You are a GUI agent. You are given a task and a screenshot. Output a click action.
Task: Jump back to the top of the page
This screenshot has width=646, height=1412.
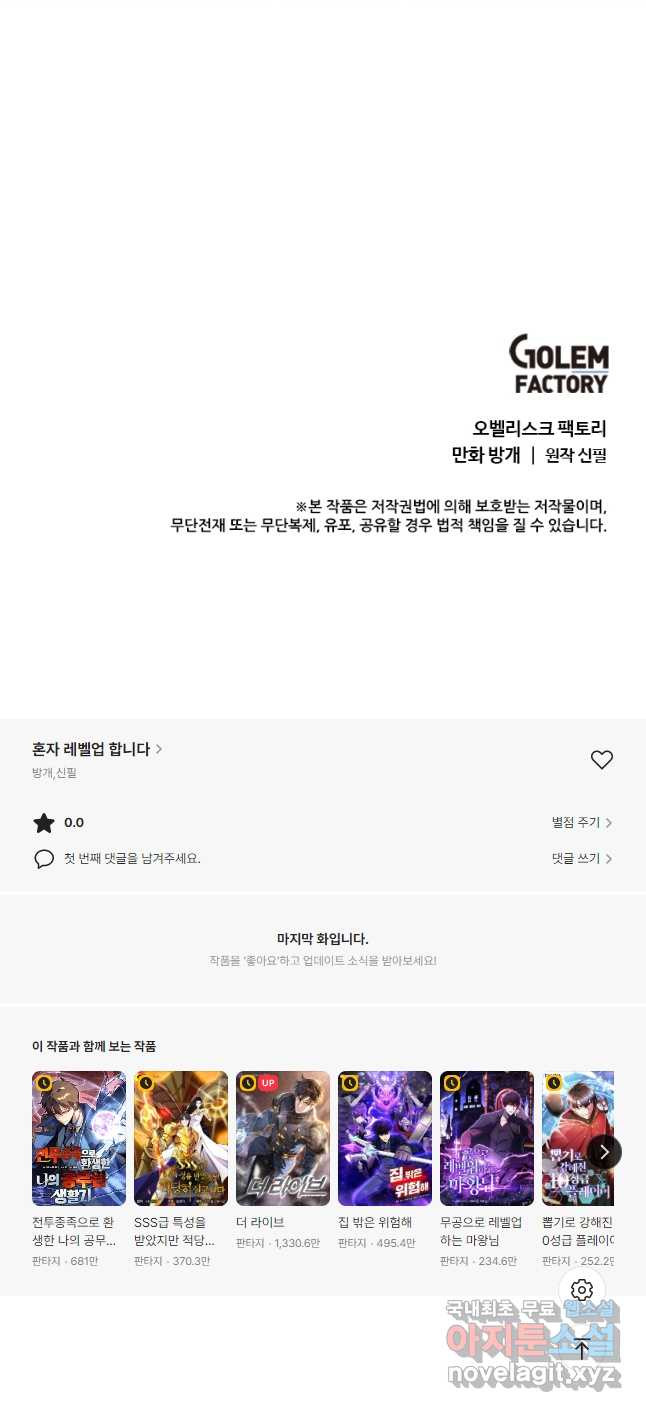coord(582,1349)
